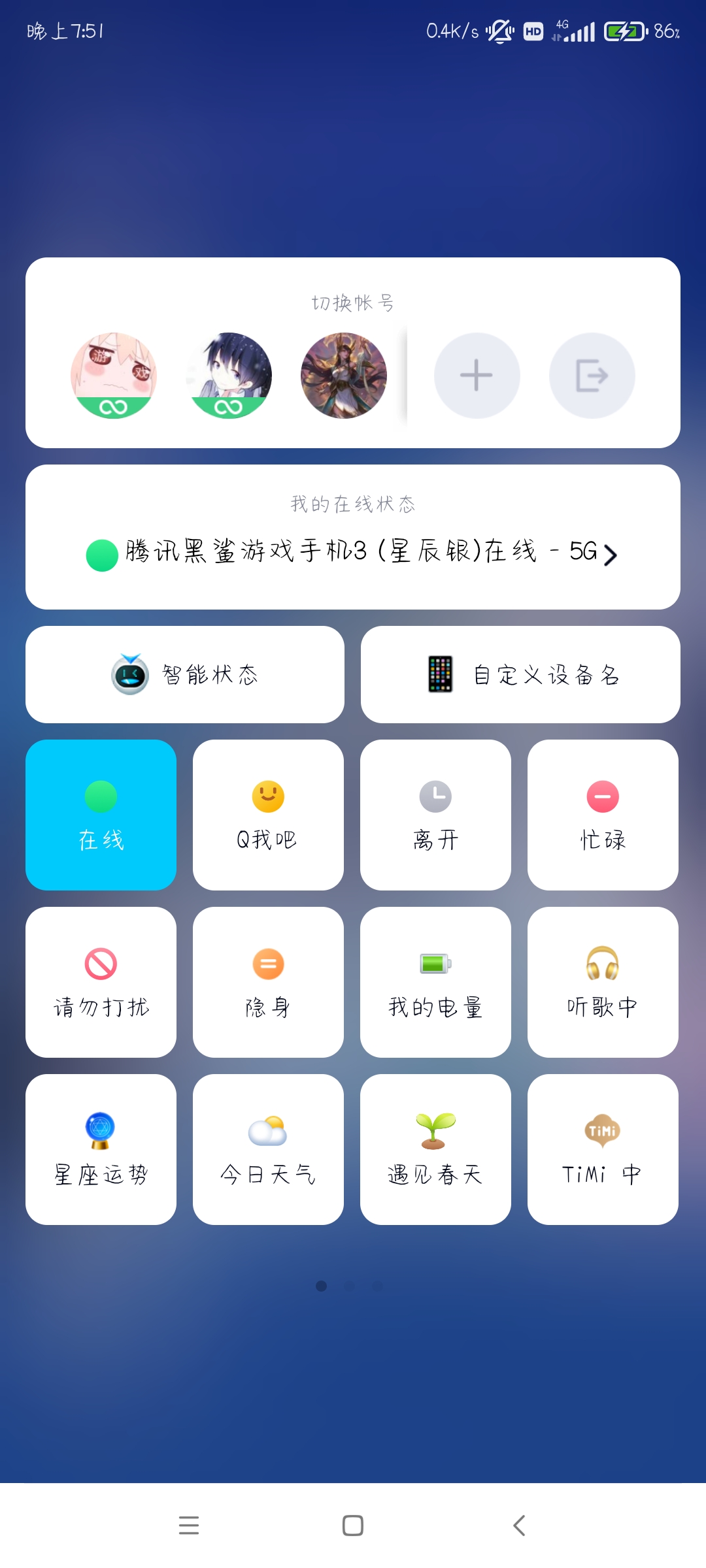Image resolution: width=706 pixels, height=1568 pixels.
Task: Choose the 忙碌 status
Action: coord(603,815)
